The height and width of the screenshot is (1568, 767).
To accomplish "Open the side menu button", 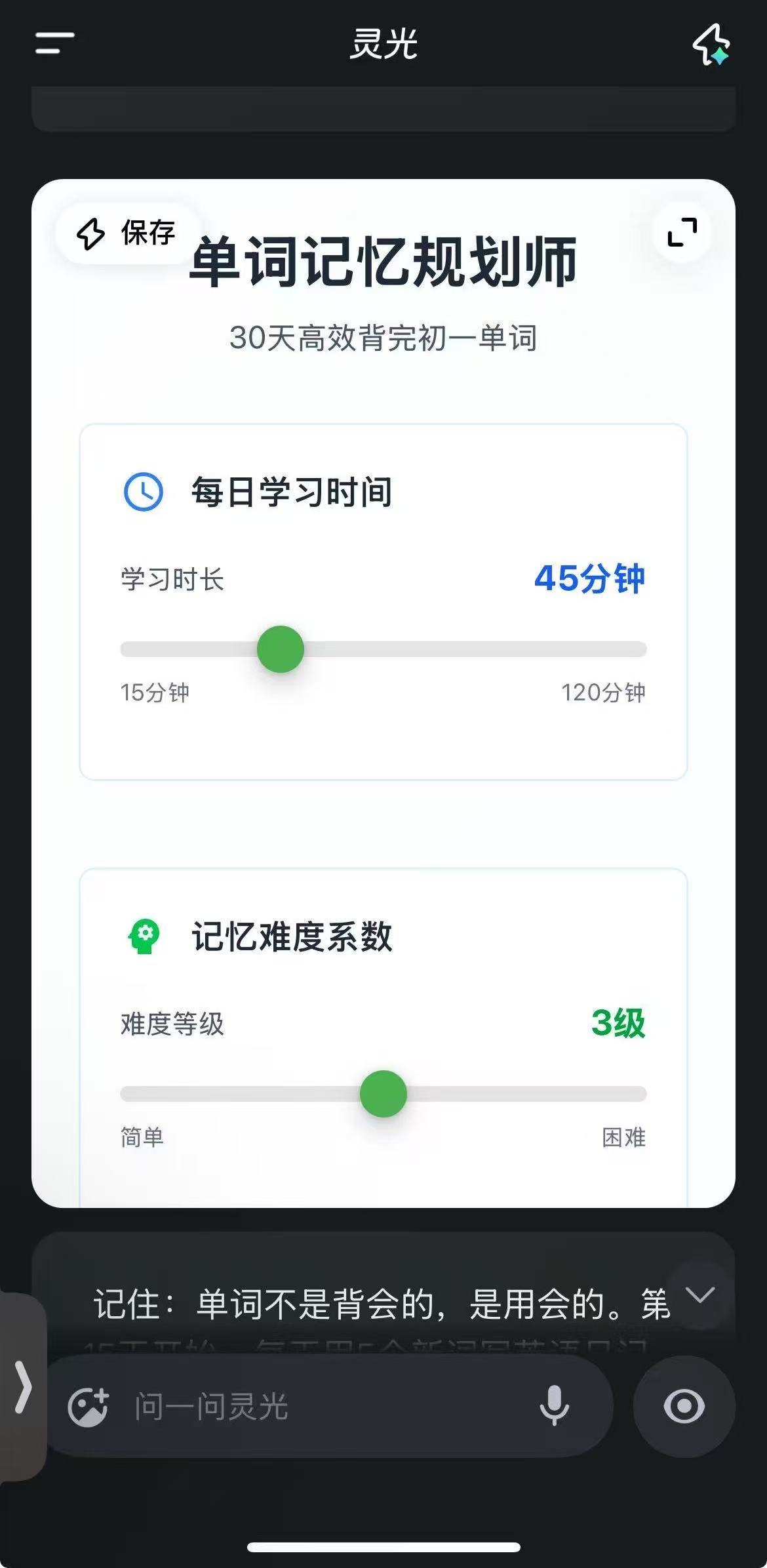I will [54, 43].
